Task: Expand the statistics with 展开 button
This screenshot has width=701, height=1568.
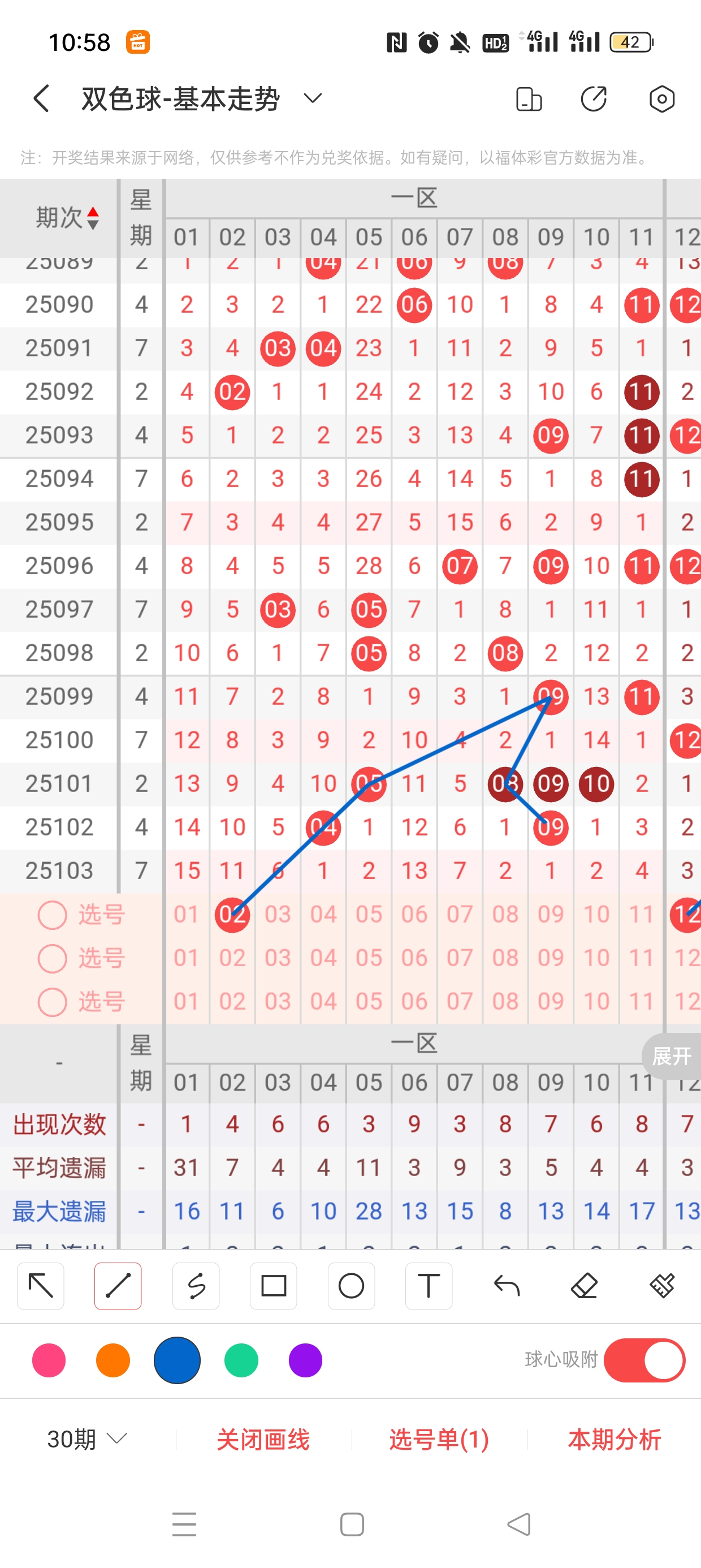Action: [x=672, y=1056]
